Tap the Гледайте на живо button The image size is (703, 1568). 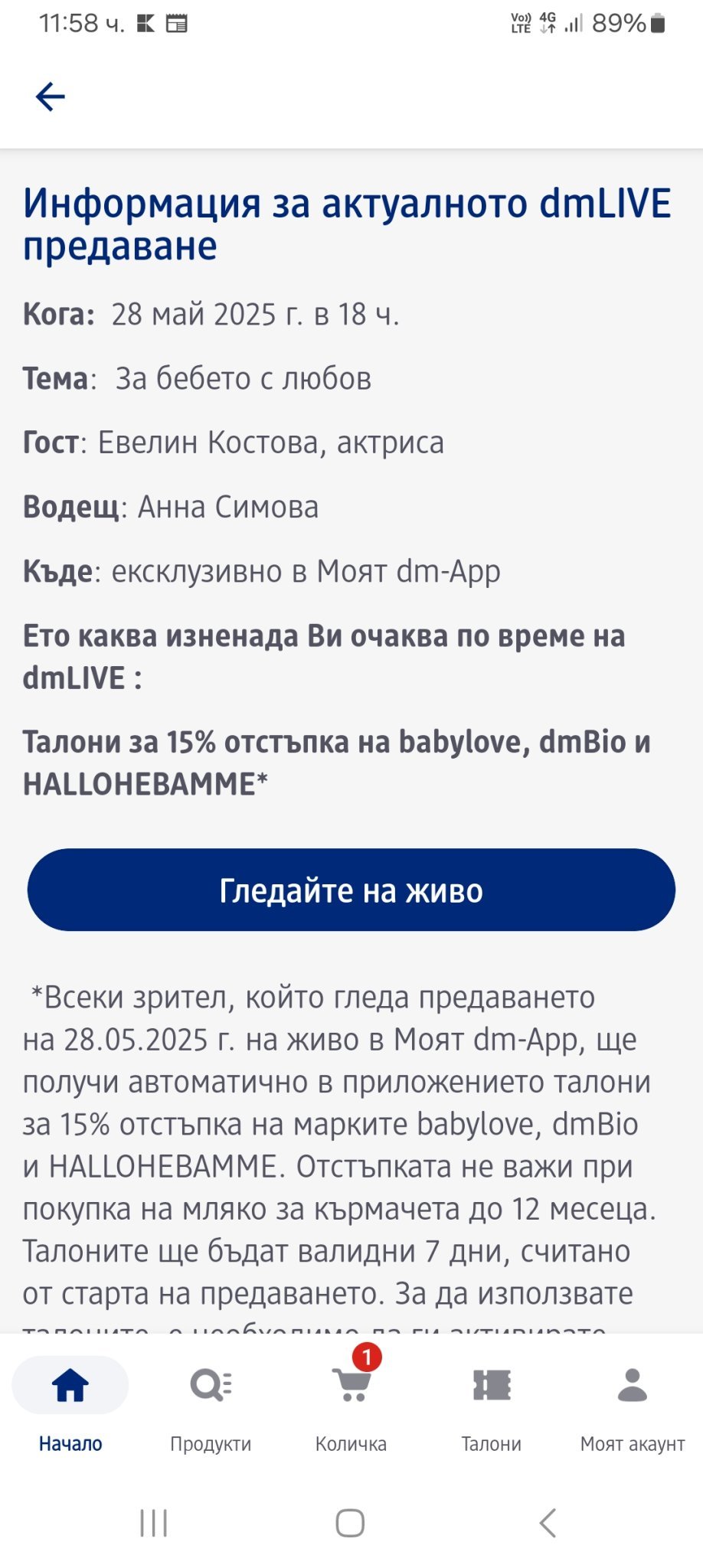tap(351, 890)
